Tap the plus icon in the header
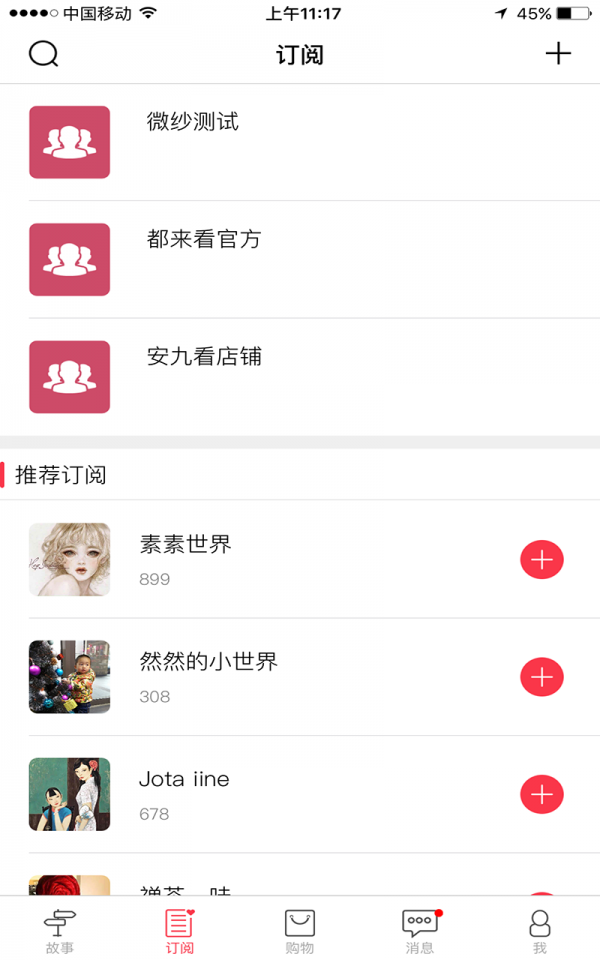This screenshot has width=600, height=960. 558,54
